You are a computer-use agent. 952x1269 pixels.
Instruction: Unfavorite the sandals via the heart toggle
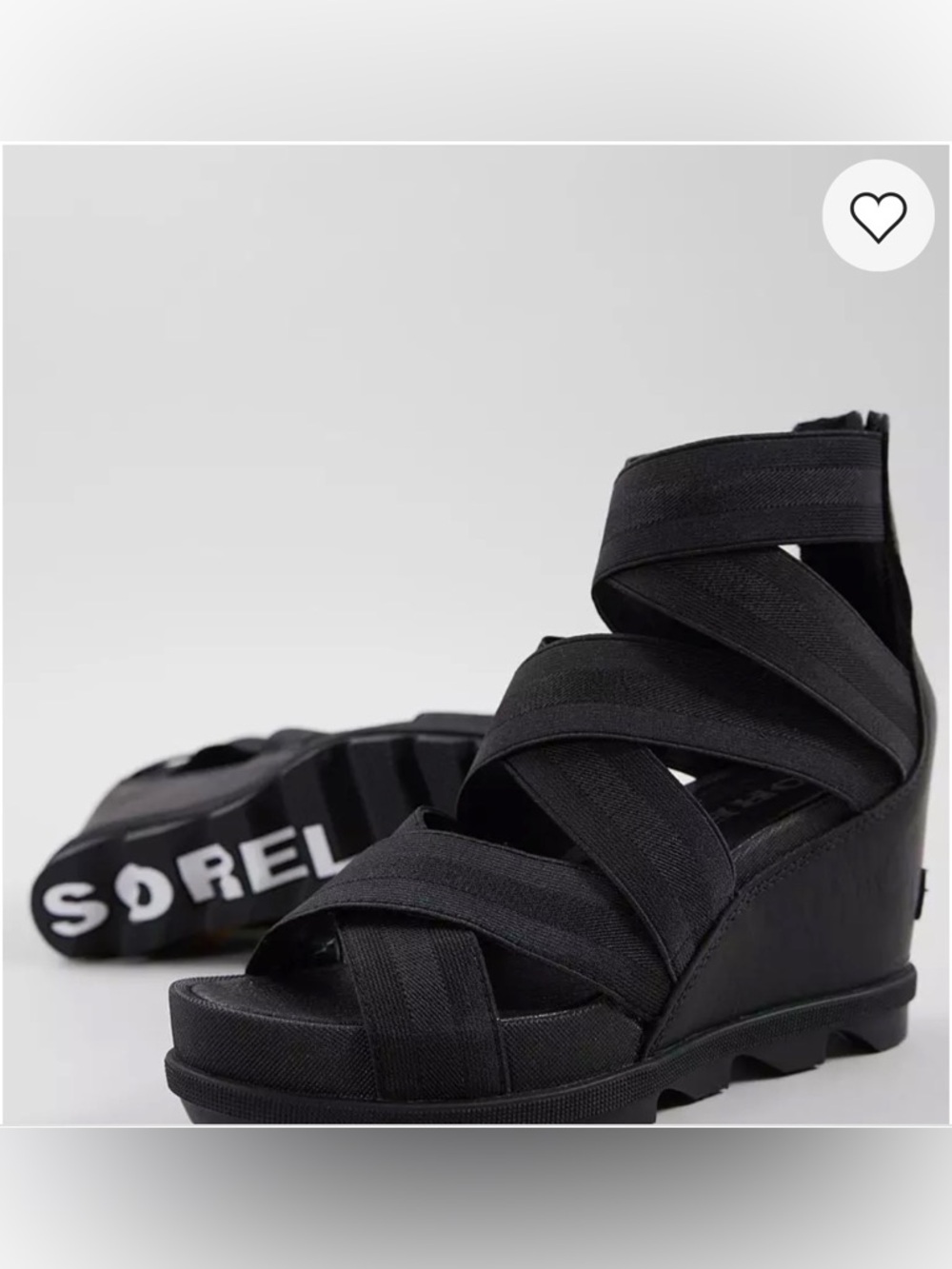[879, 214]
